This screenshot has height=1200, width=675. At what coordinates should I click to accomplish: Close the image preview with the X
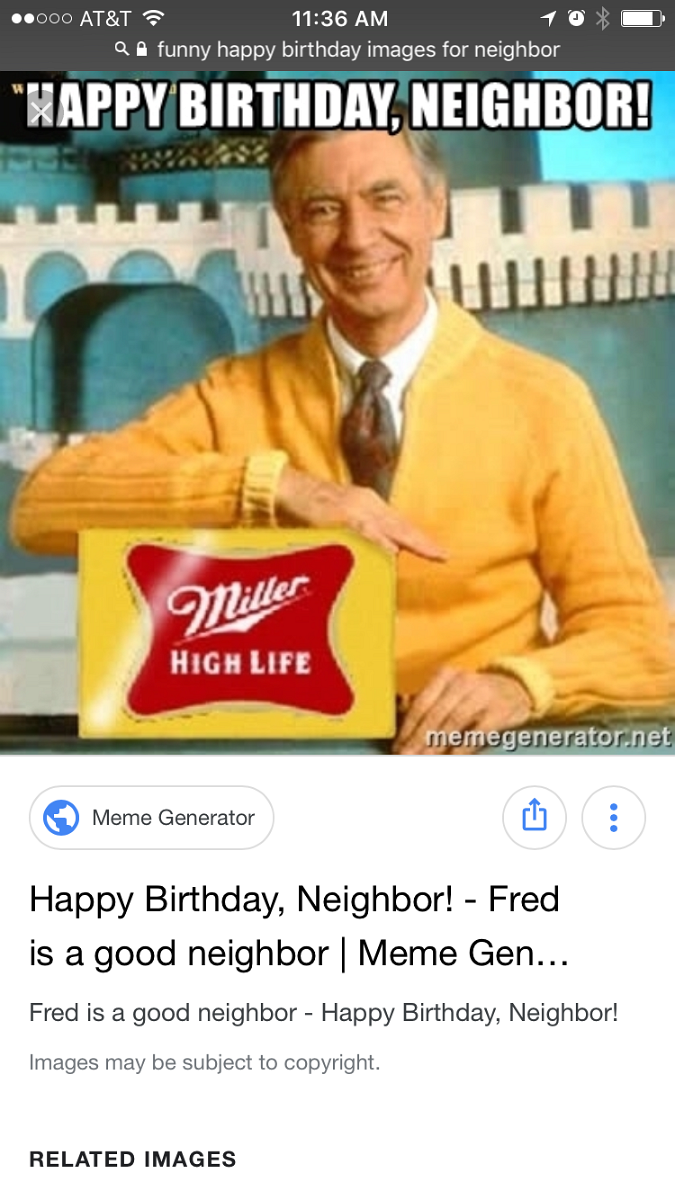pos(39,111)
